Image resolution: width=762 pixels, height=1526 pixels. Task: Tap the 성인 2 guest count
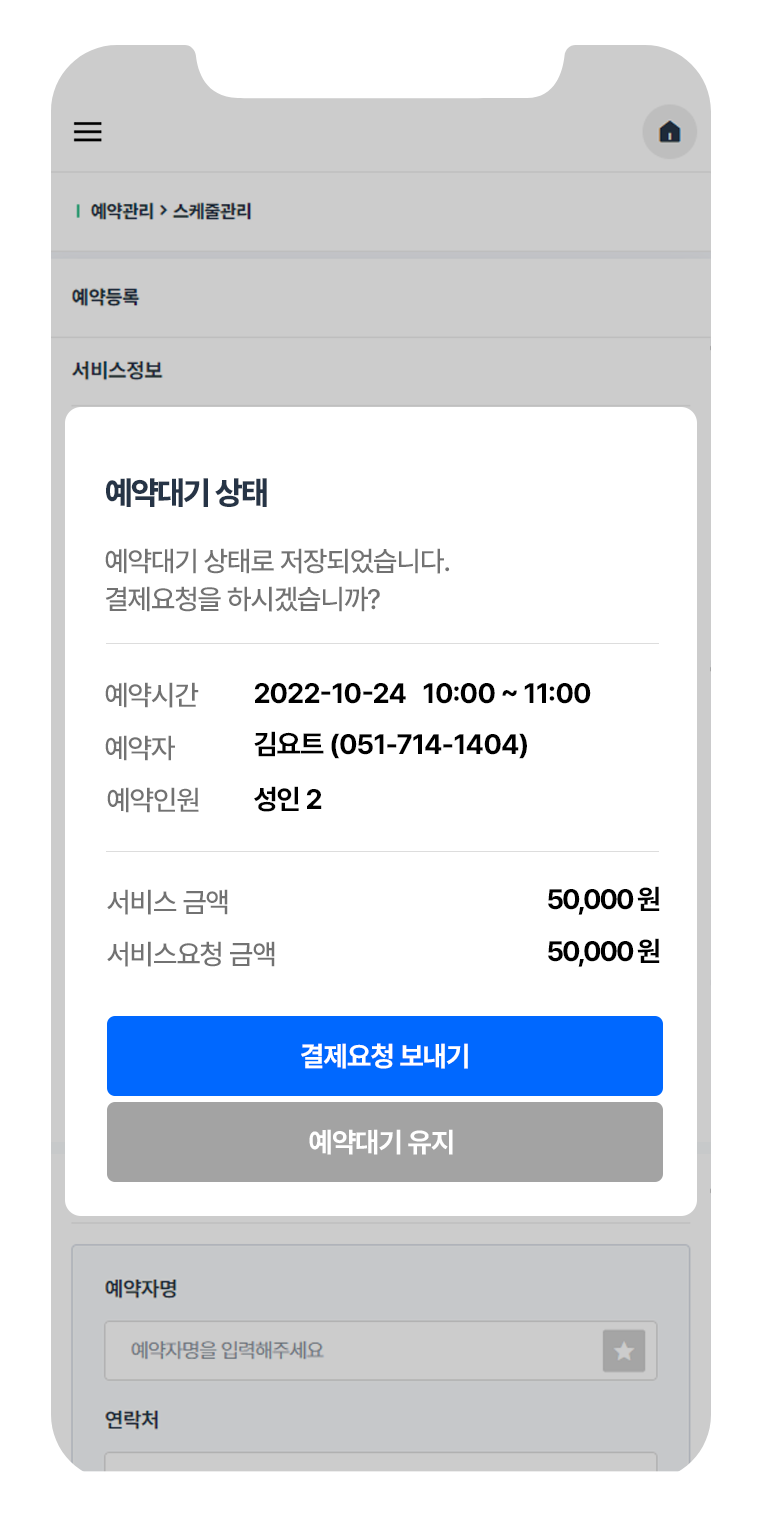[287, 799]
